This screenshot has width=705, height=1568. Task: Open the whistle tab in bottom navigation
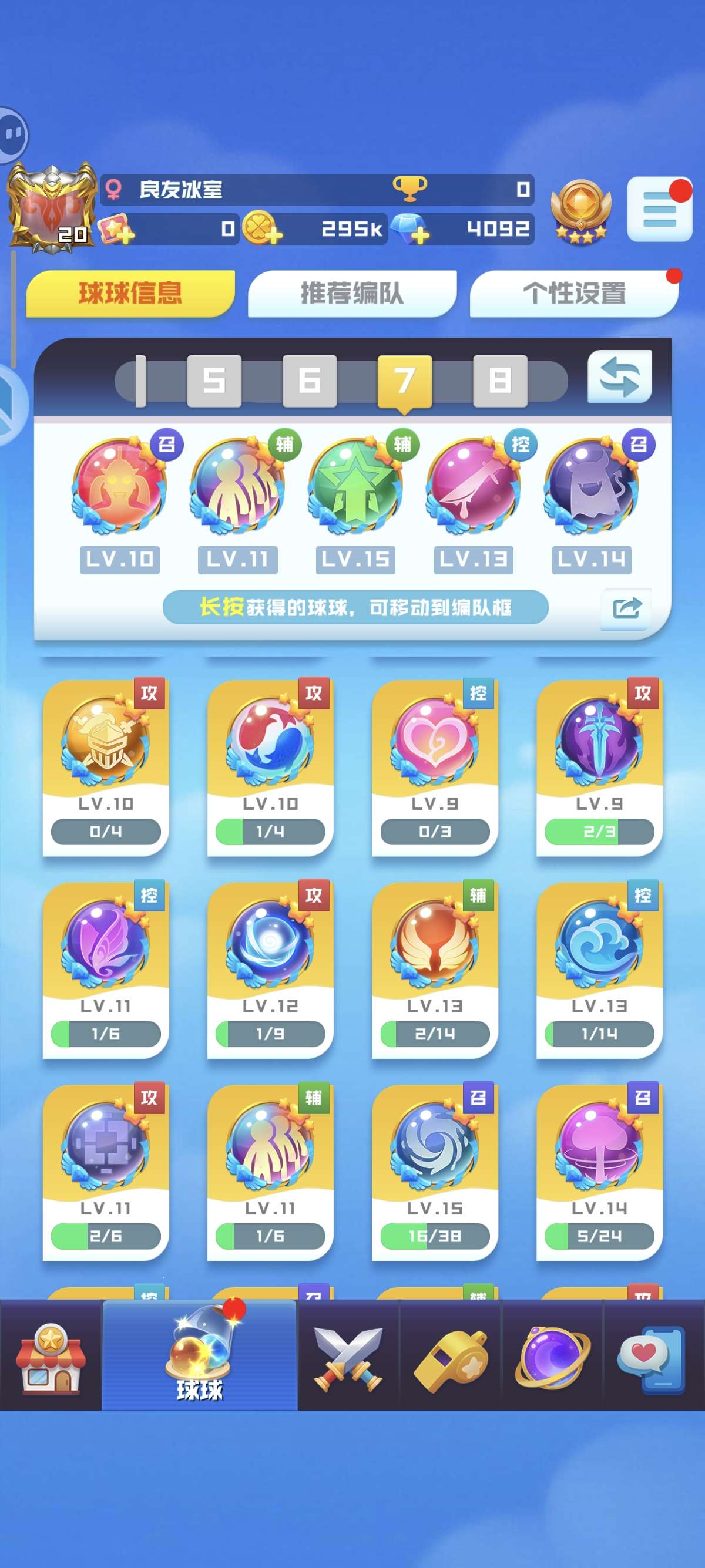point(450,1355)
